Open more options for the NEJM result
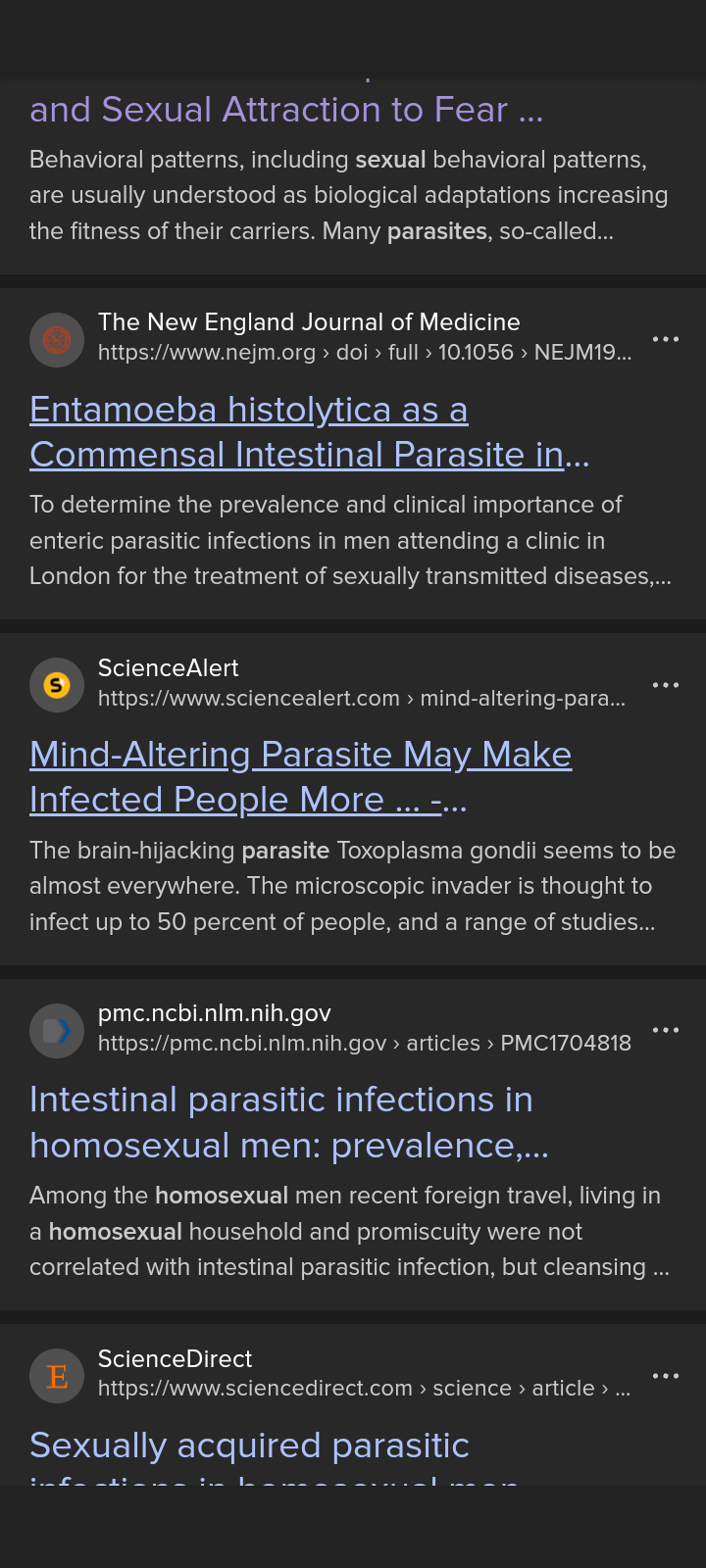This screenshot has height=1568, width=706. (666, 339)
